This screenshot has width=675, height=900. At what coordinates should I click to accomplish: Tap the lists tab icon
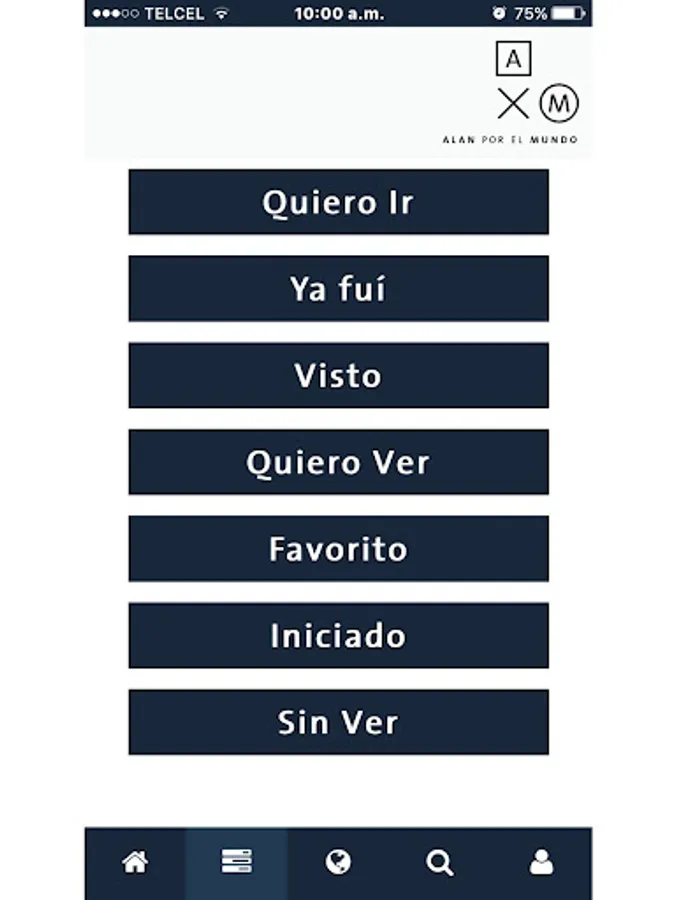236,862
